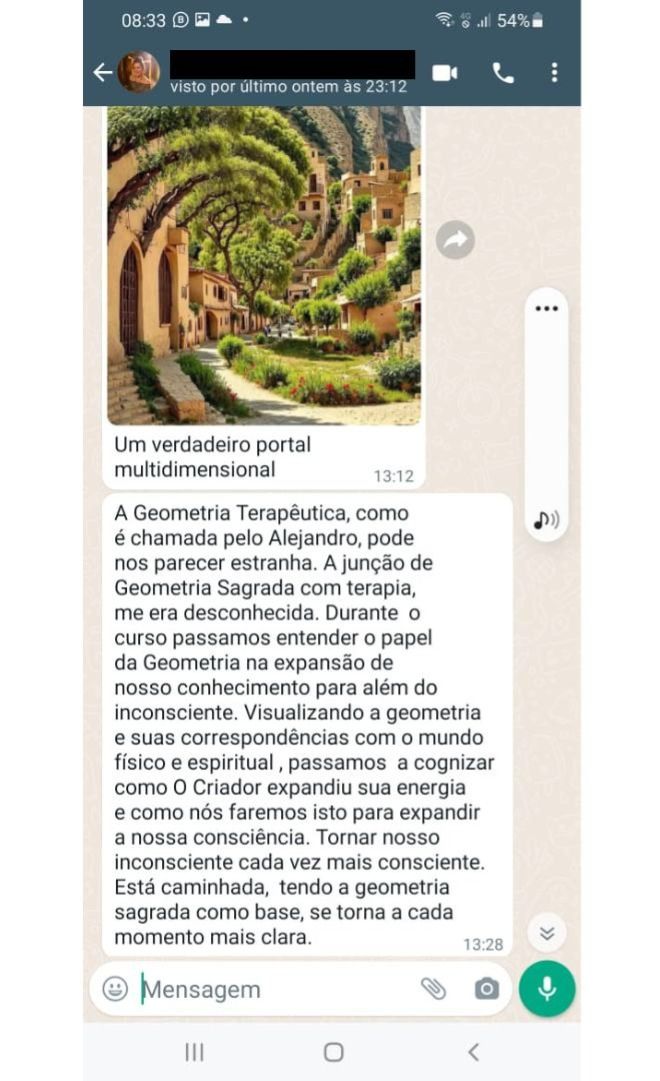The height and width of the screenshot is (1081, 660).
Task: Go back to the chat list
Action: click(101, 72)
